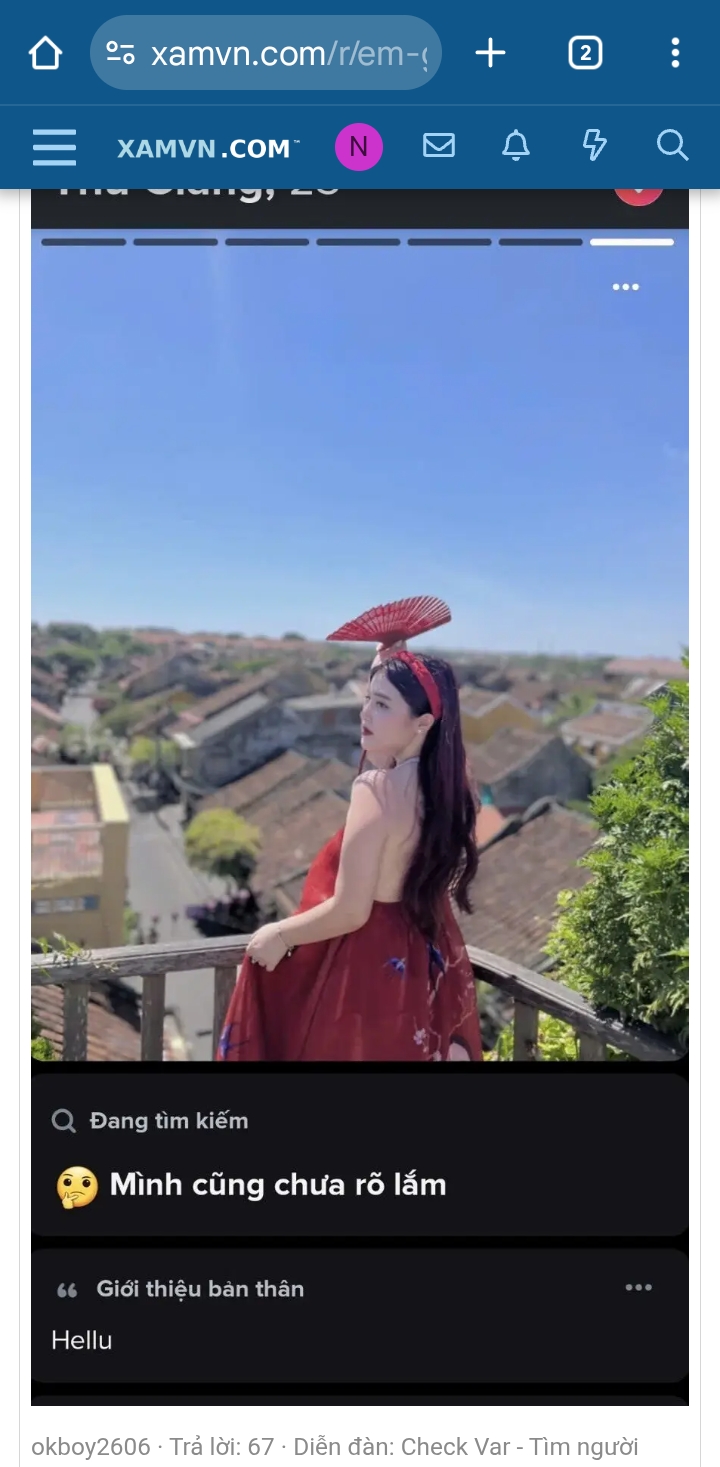Viewport: 720px width, 1467px height.
Task: Open the inbox envelope icon
Action: pos(438,146)
